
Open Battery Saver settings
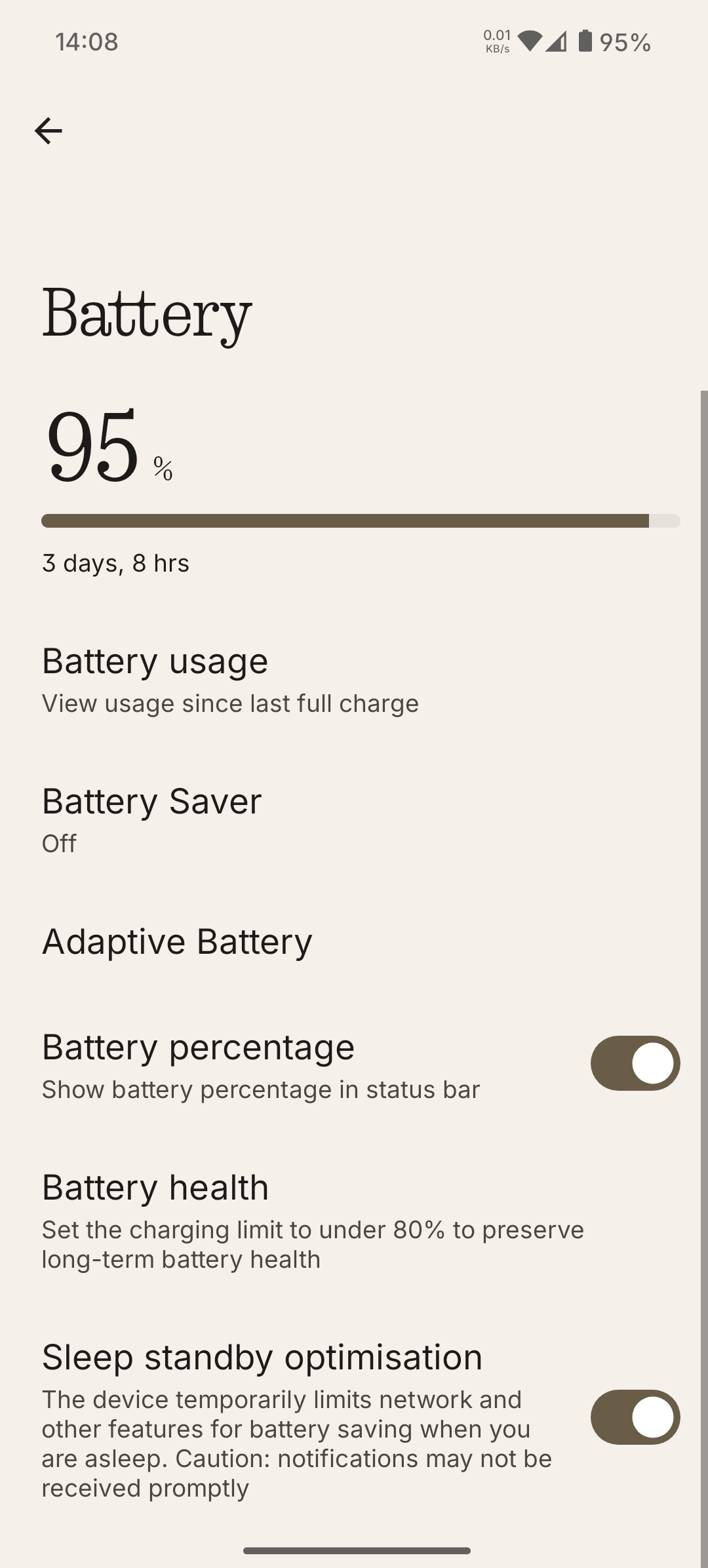[152, 819]
